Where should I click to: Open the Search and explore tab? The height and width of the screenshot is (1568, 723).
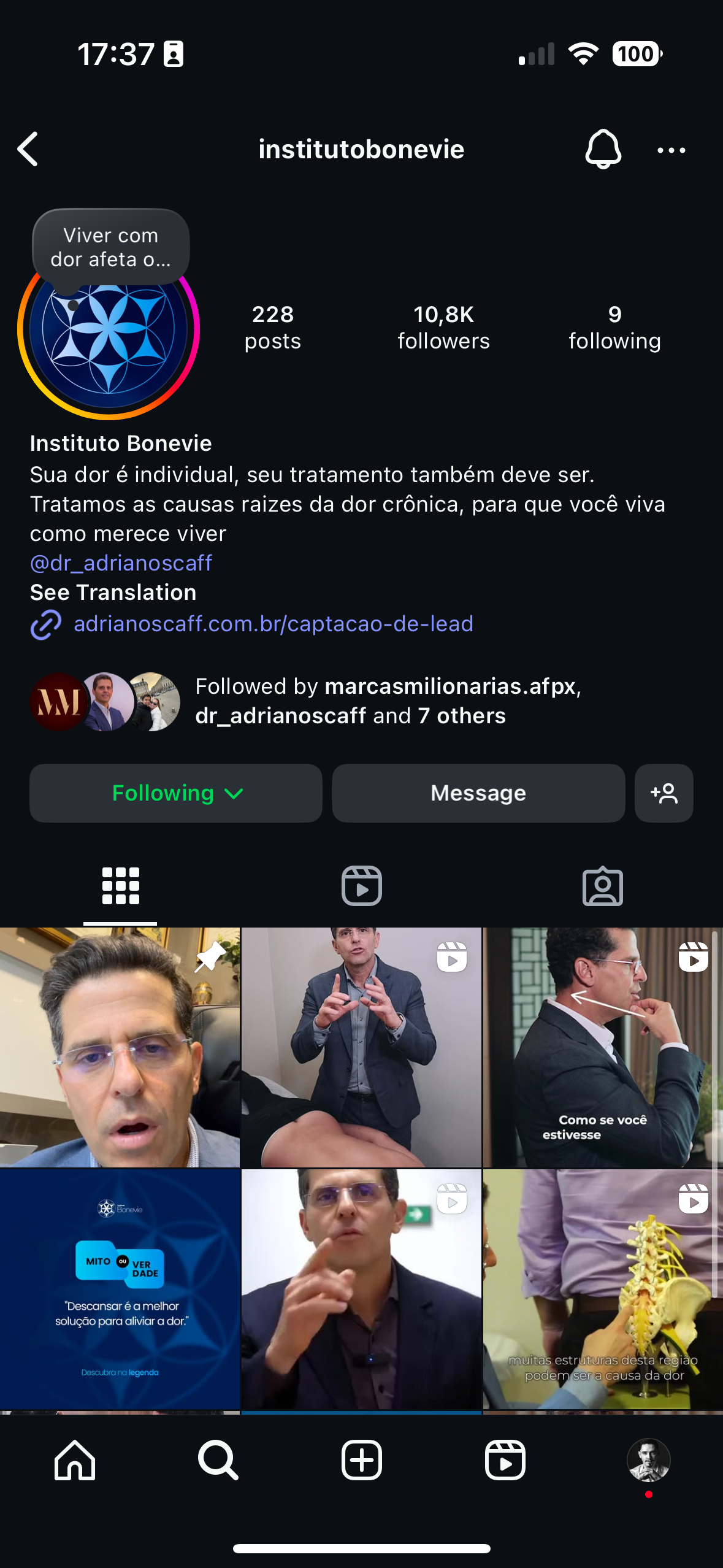click(218, 1460)
